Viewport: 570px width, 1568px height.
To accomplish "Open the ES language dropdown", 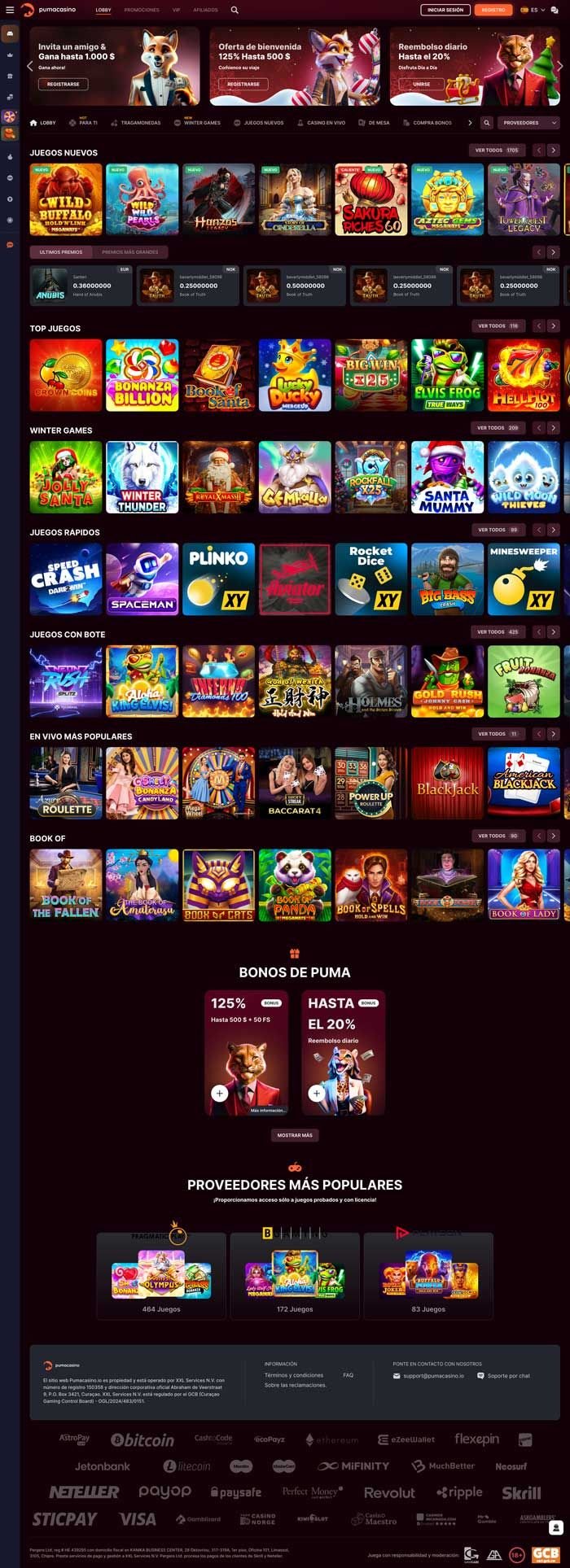I will (533, 10).
